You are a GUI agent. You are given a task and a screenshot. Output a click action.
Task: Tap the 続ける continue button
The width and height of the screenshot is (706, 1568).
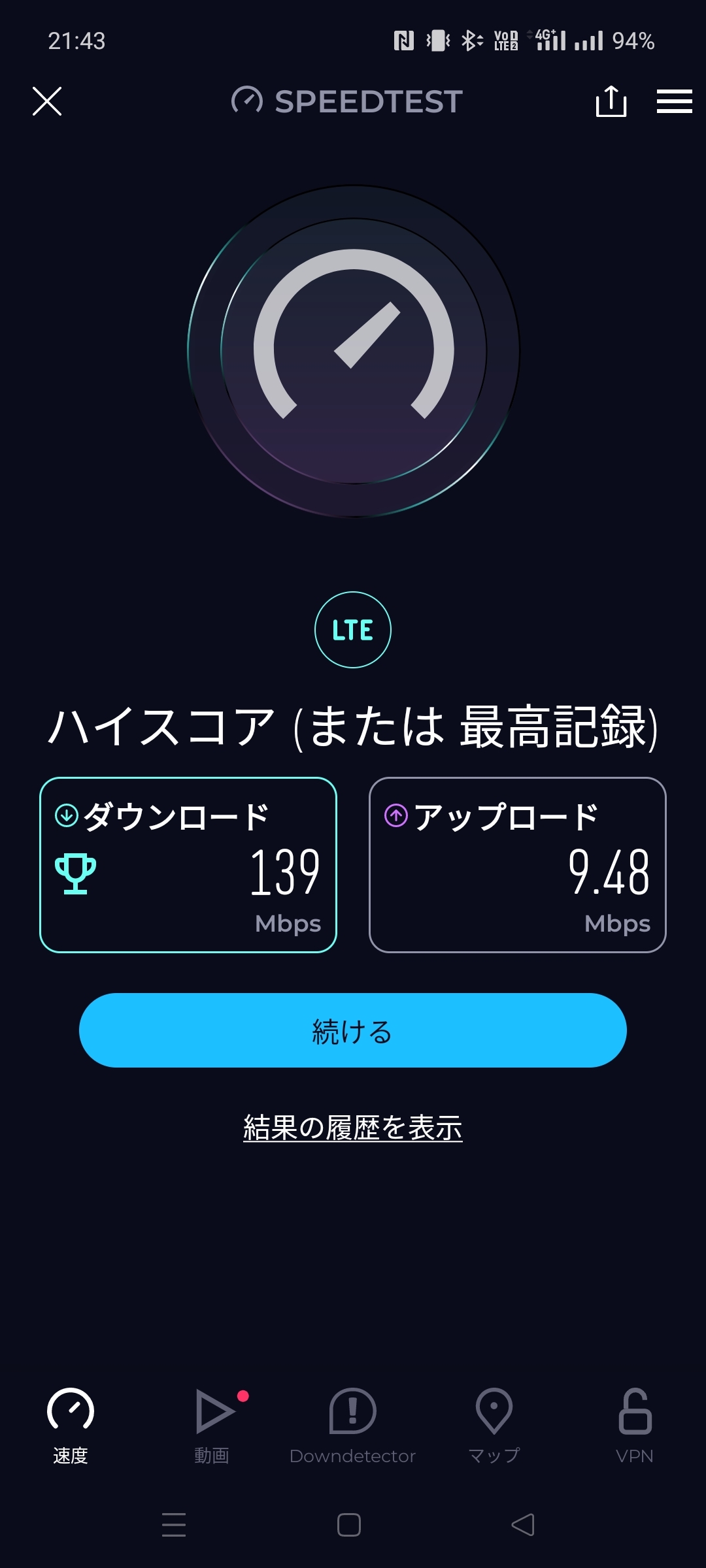[353, 1030]
